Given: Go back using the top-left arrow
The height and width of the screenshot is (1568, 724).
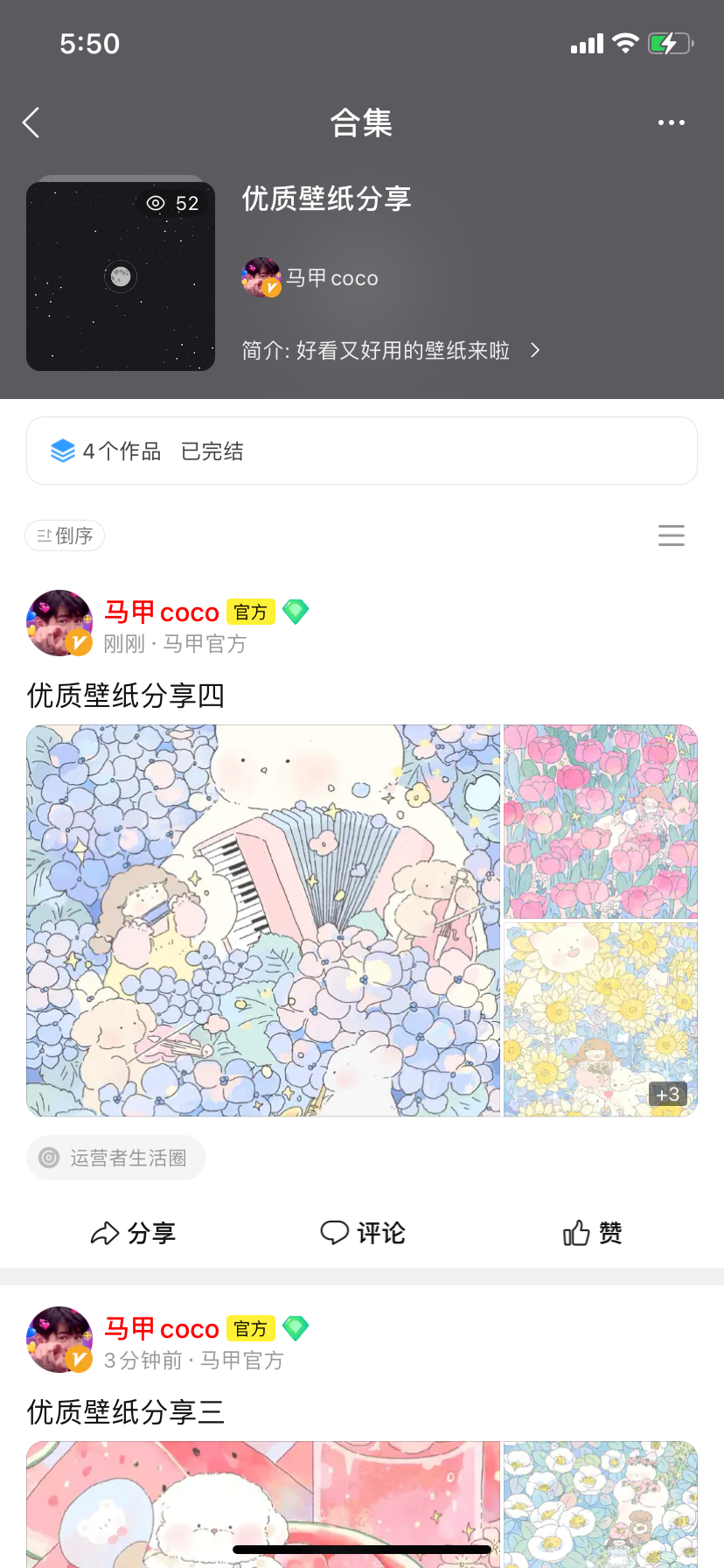Looking at the screenshot, I should click(x=31, y=122).
